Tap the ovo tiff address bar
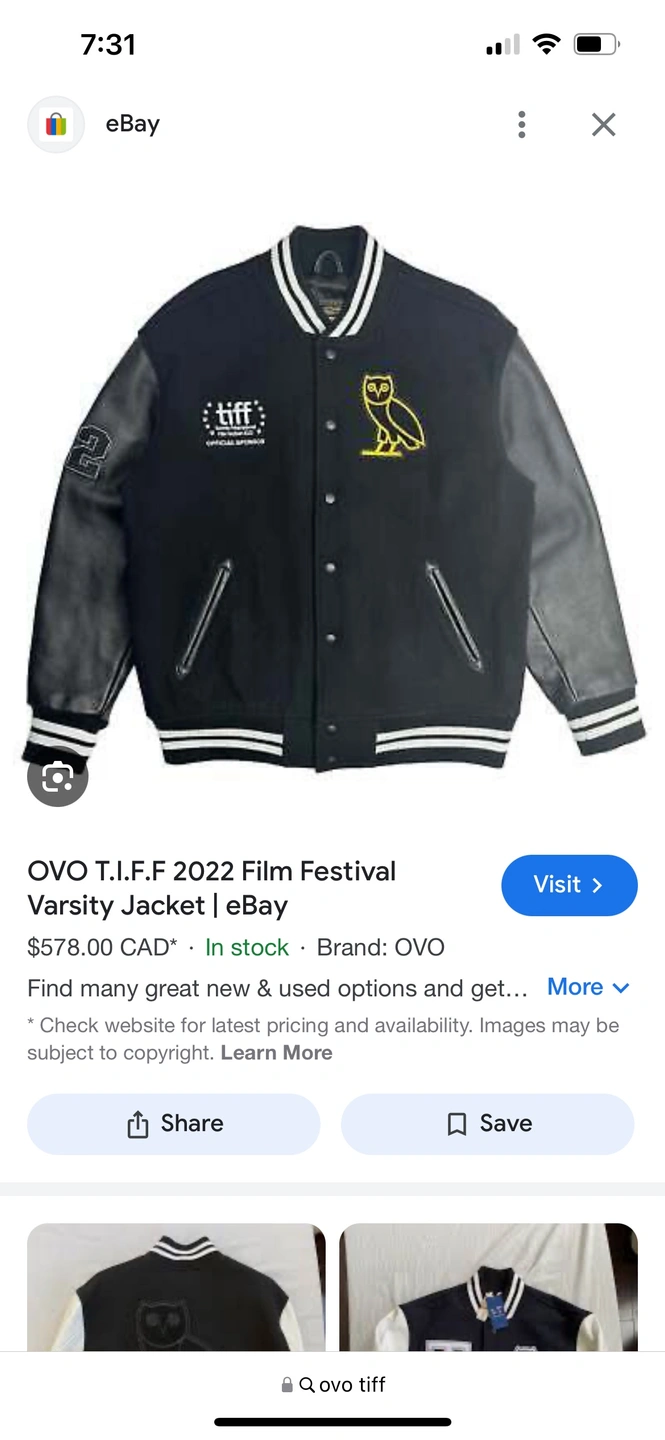The image size is (665, 1440). (333, 1385)
